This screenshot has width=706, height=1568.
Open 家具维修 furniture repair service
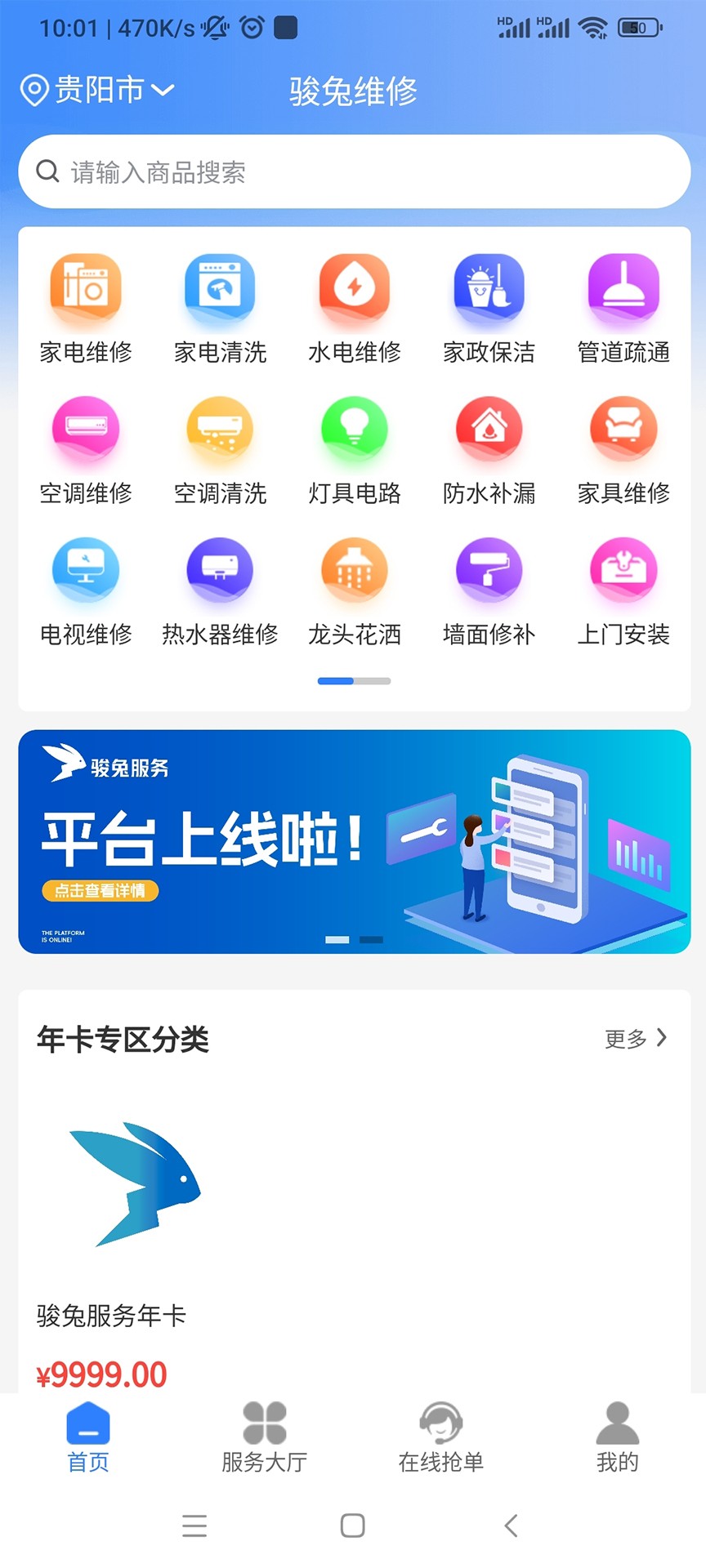621,449
